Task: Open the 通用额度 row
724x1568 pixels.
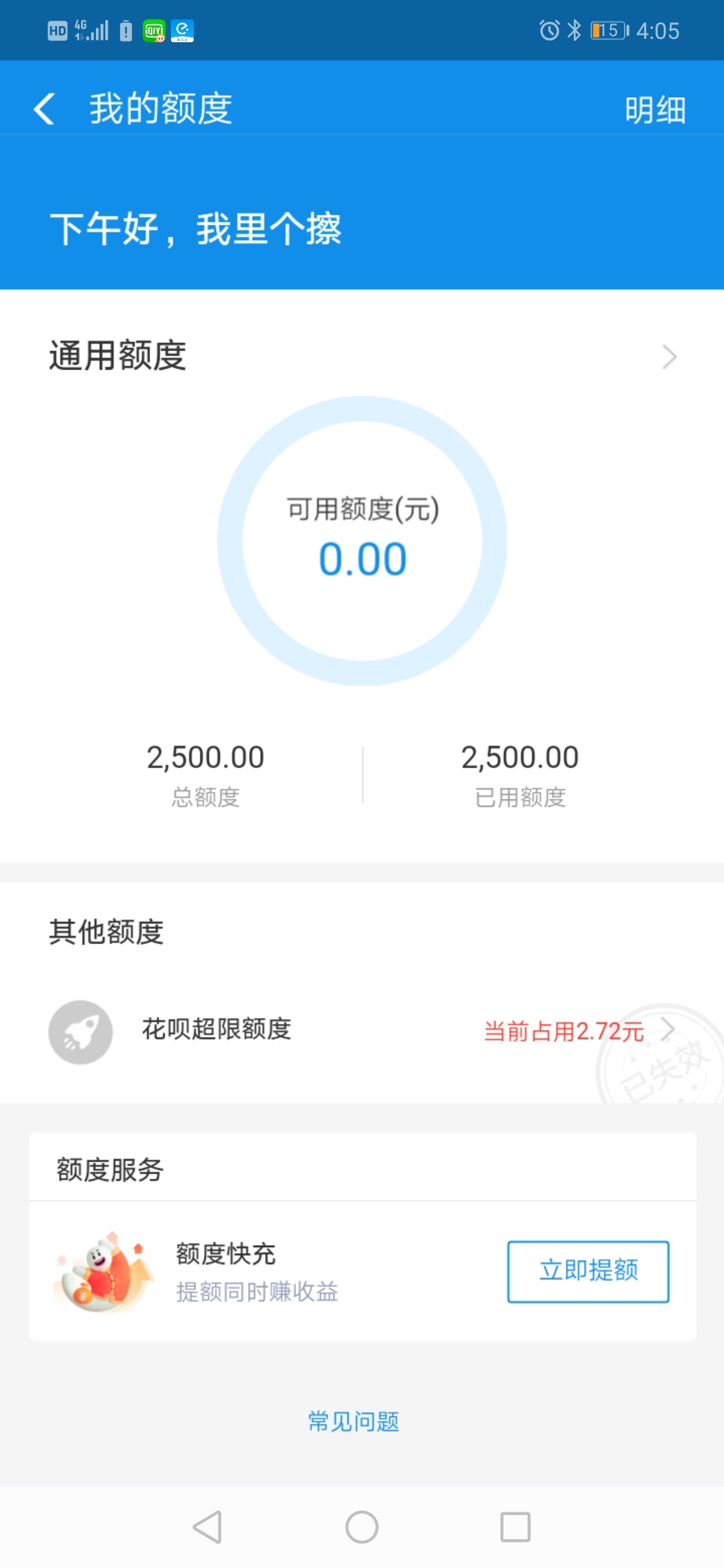Action: (x=362, y=356)
